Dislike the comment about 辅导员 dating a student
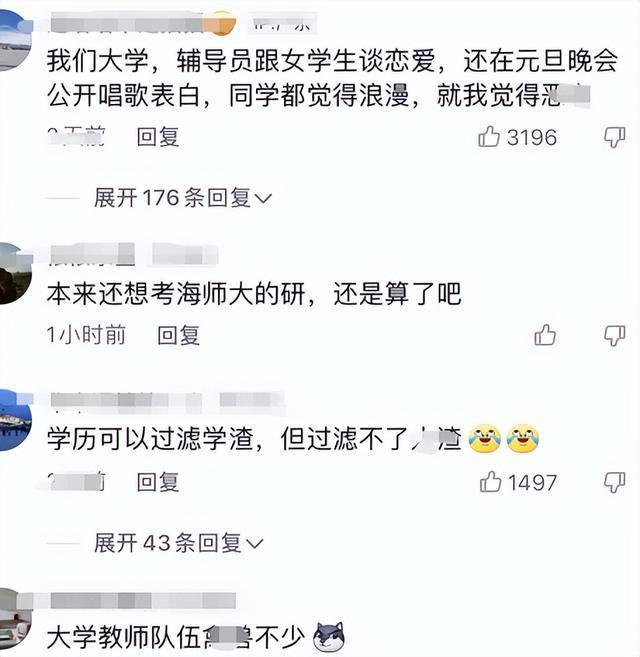The height and width of the screenshot is (657, 640). click(x=614, y=137)
